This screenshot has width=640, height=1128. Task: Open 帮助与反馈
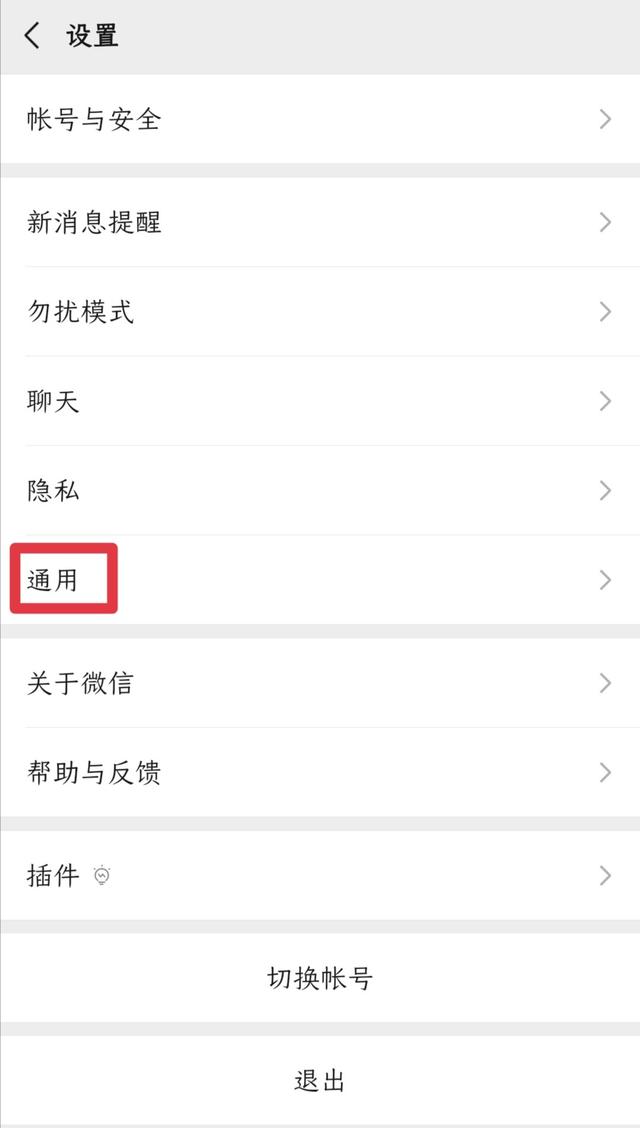320,772
